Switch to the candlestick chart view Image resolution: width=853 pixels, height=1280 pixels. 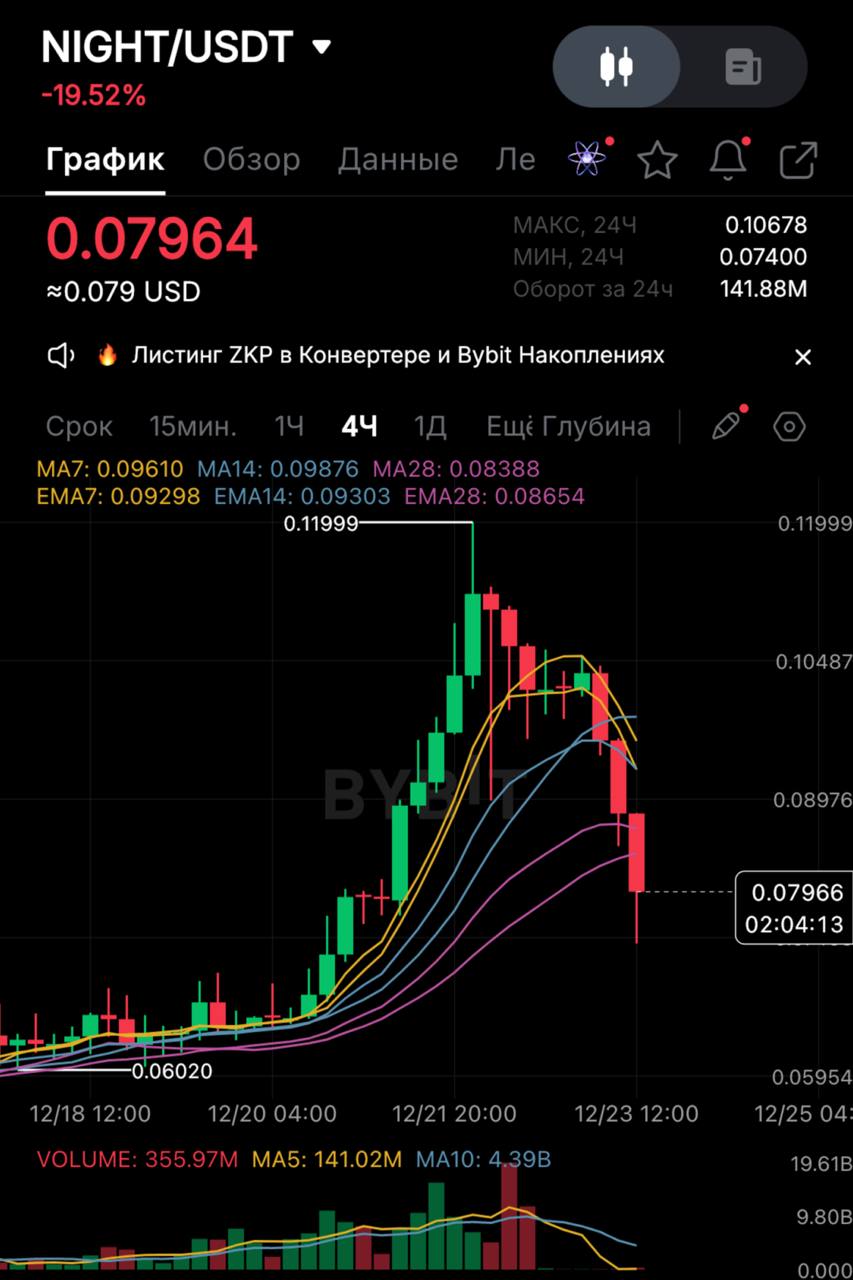617,67
